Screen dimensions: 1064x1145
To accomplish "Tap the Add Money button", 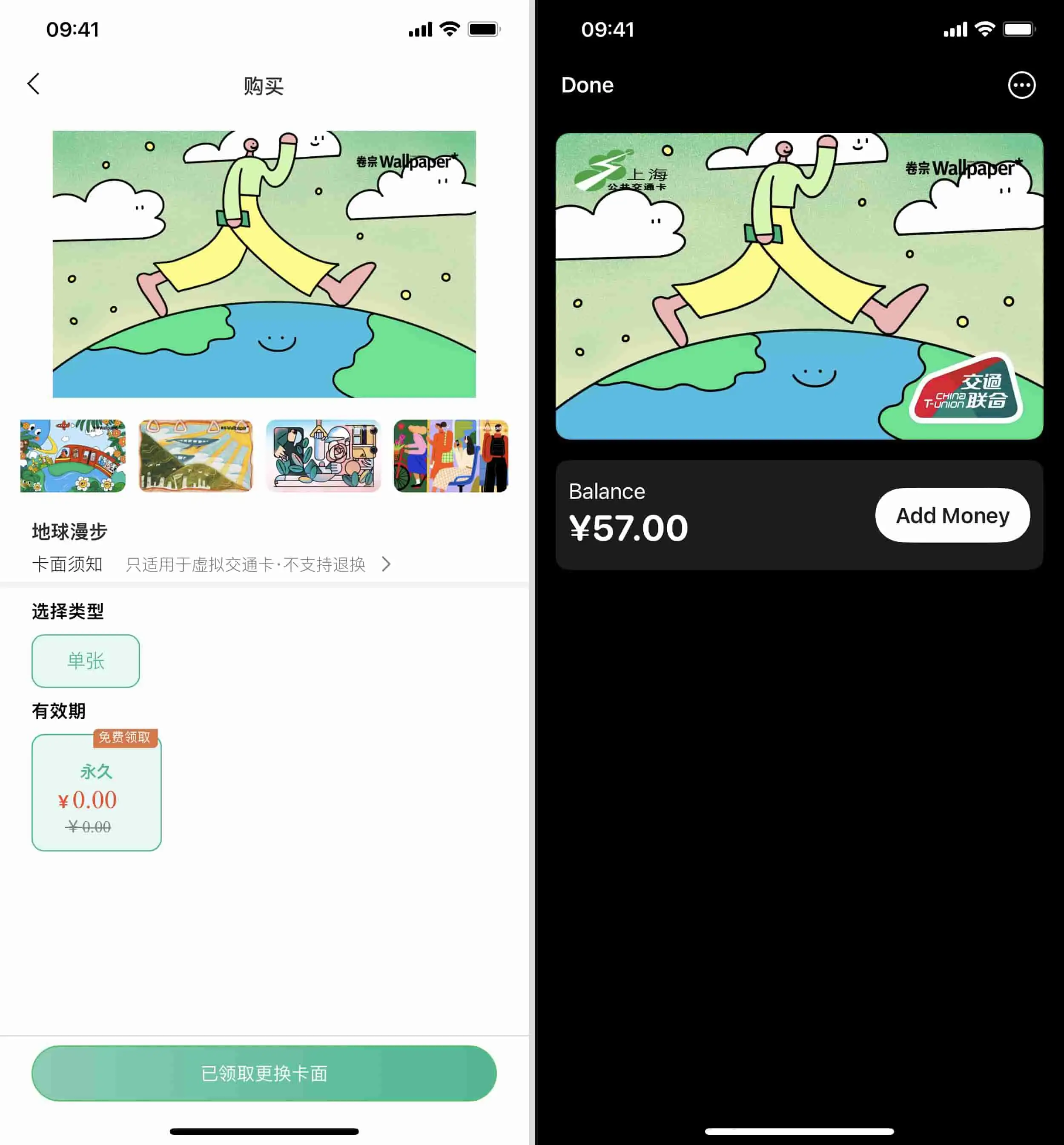I will click(952, 515).
